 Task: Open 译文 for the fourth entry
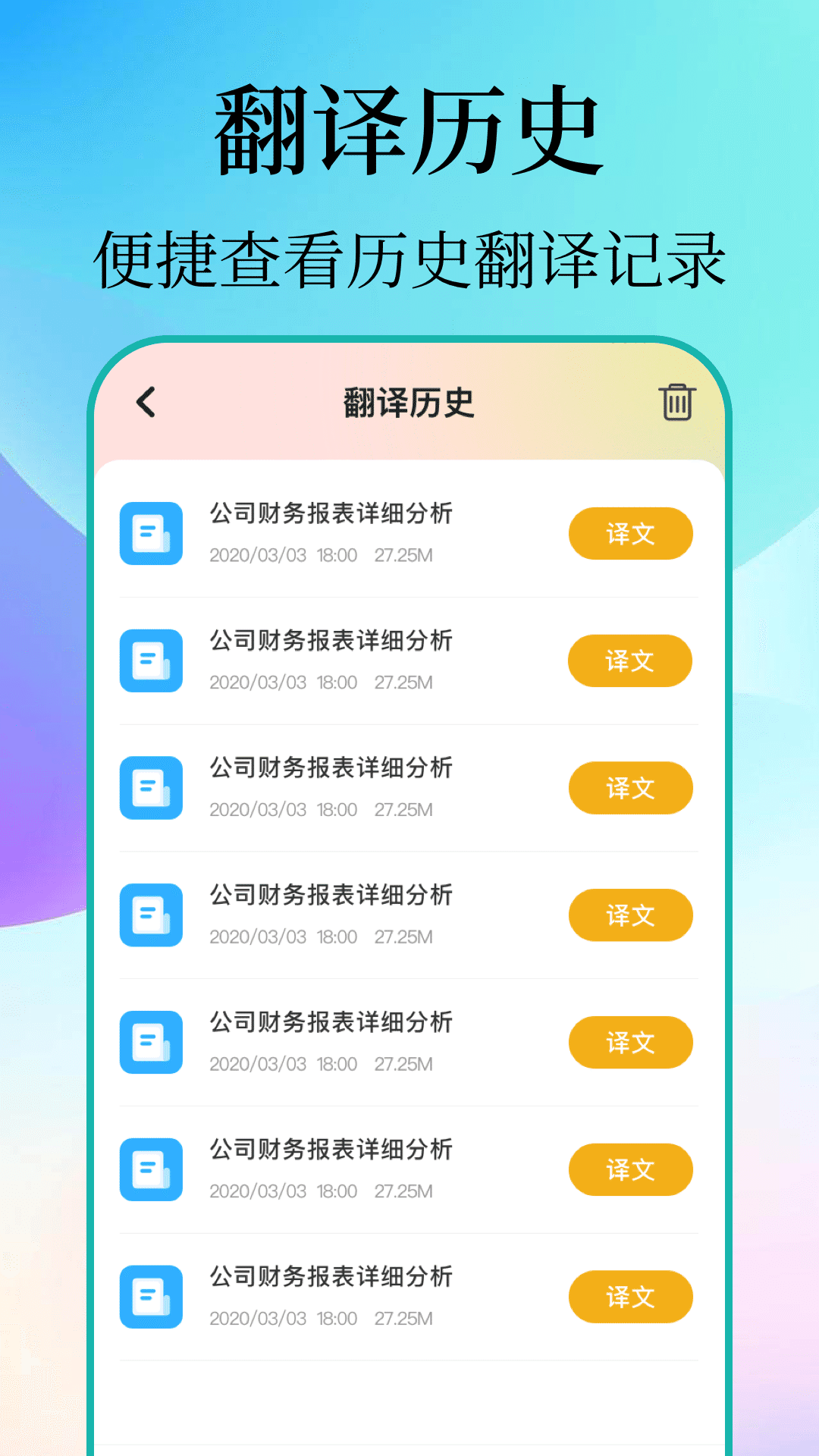[x=630, y=915]
